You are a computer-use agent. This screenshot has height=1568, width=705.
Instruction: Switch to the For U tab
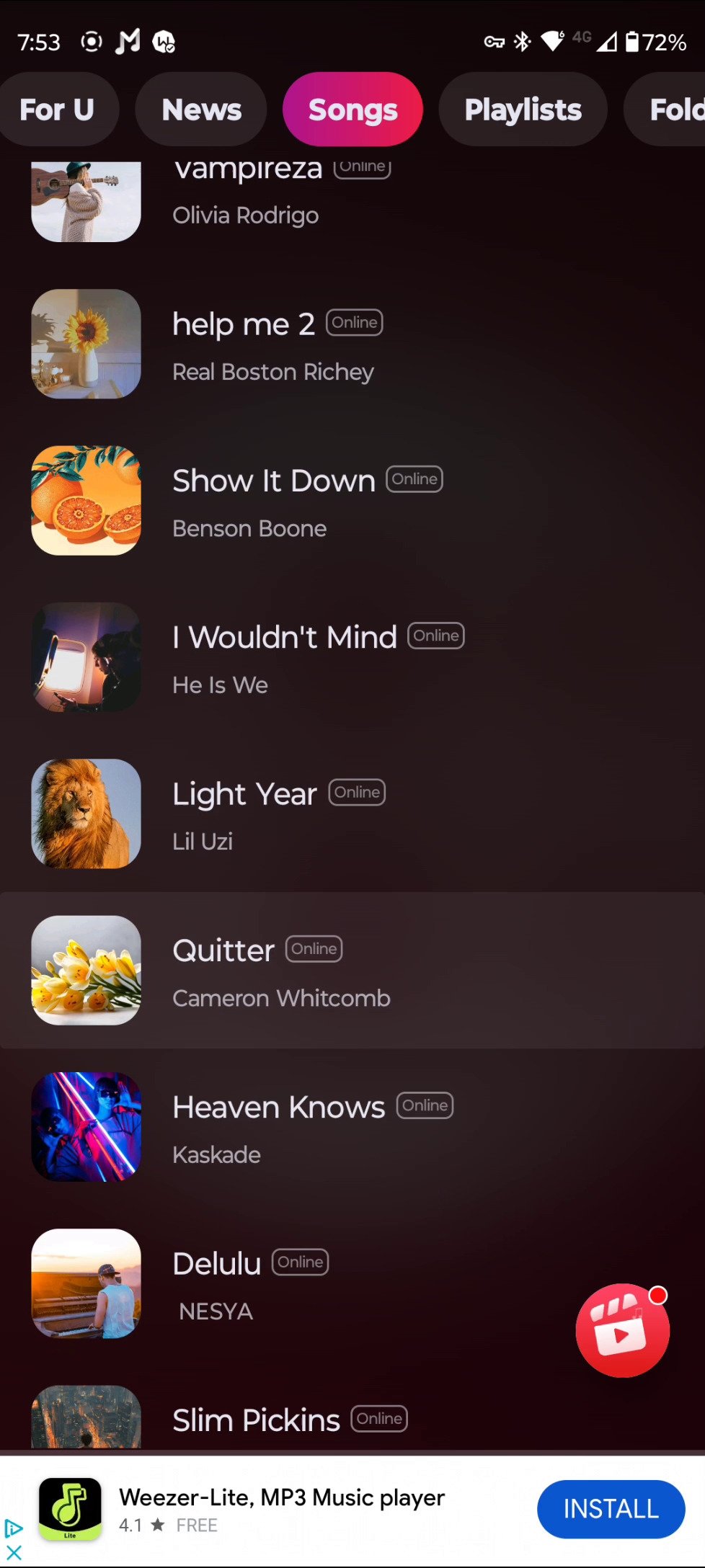coord(57,110)
